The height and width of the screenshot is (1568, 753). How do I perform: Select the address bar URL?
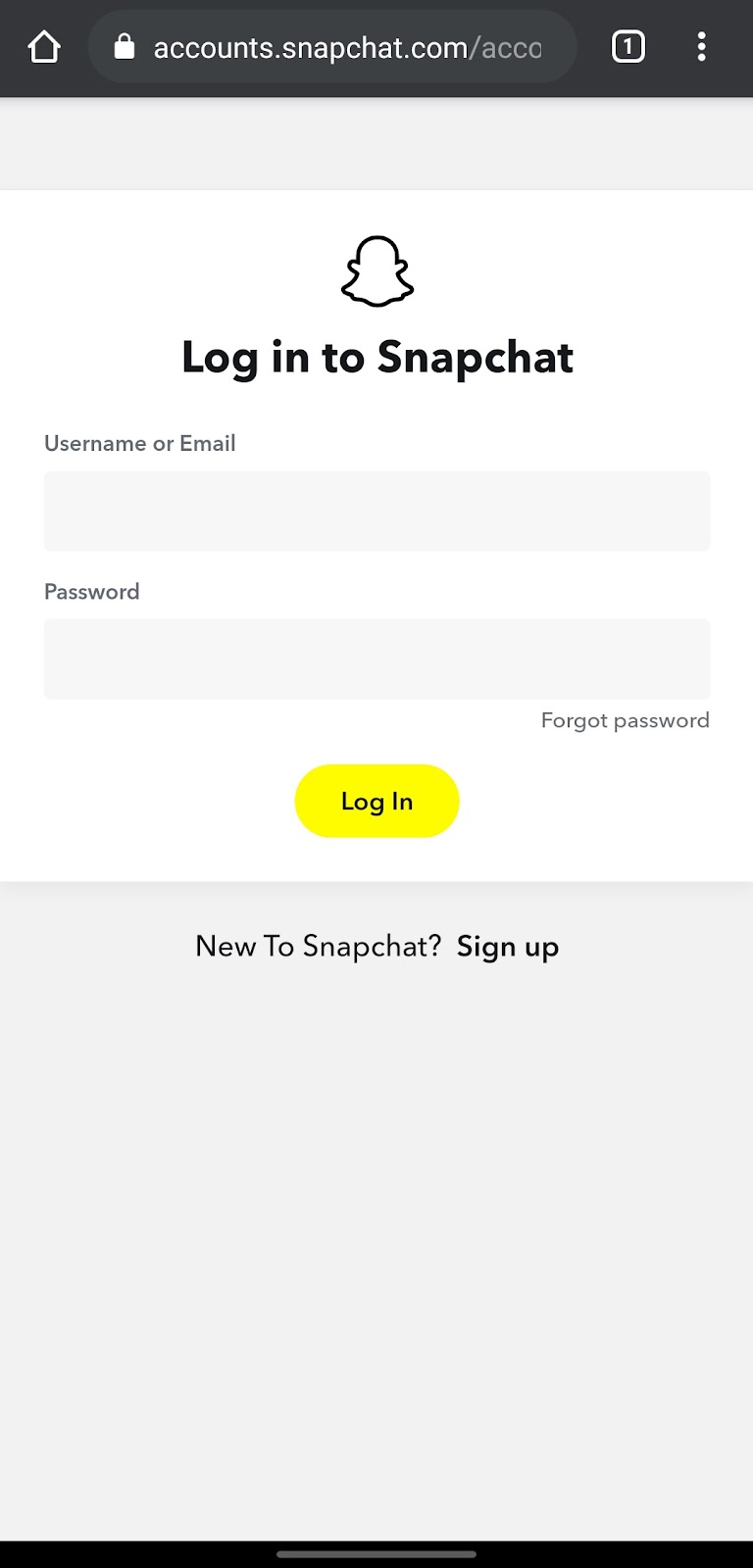(x=347, y=47)
